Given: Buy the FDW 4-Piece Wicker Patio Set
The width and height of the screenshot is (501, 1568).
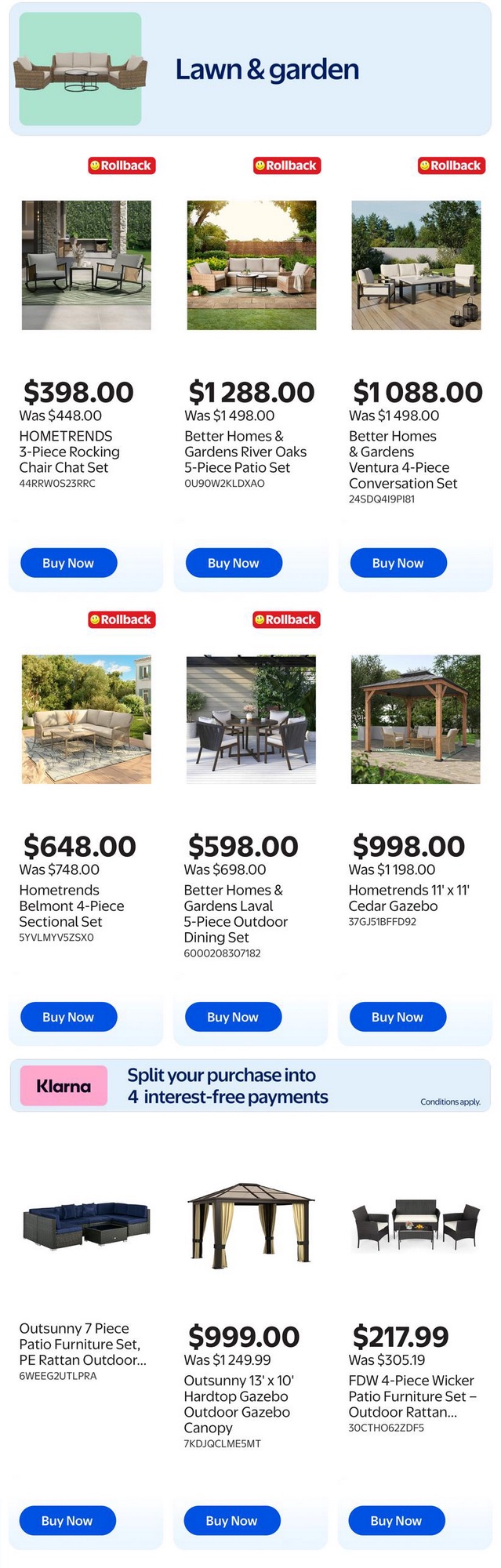Looking at the screenshot, I should click(x=397, y=1519).
